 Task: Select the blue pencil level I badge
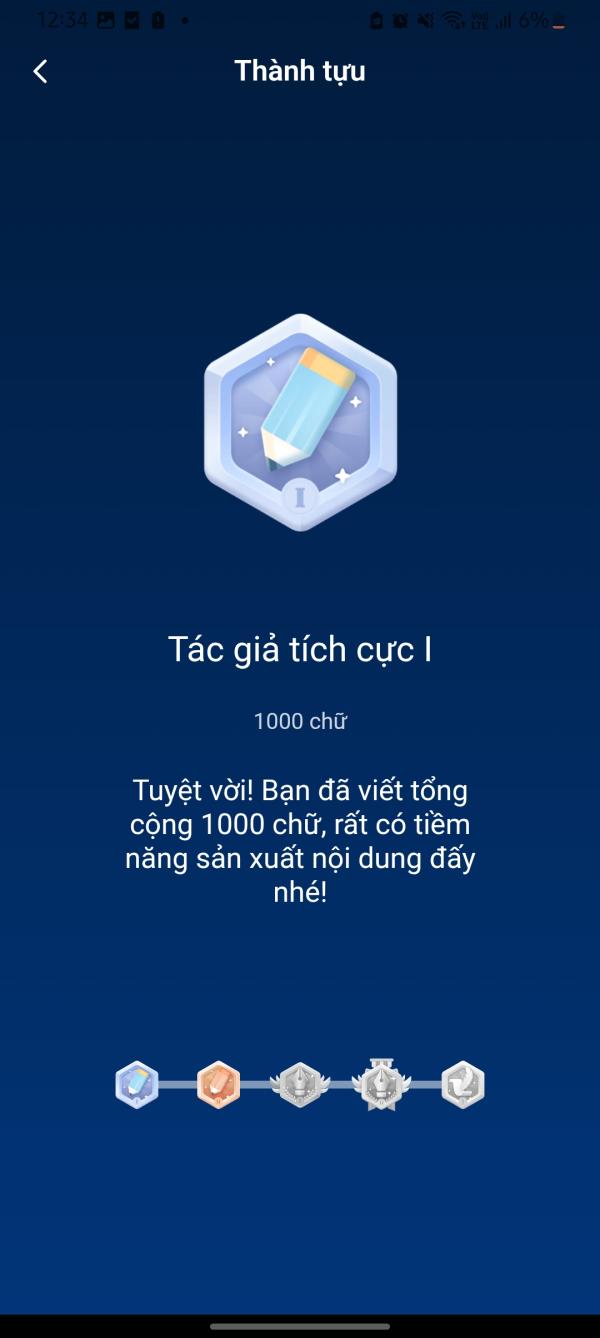tap(137, 1085)
